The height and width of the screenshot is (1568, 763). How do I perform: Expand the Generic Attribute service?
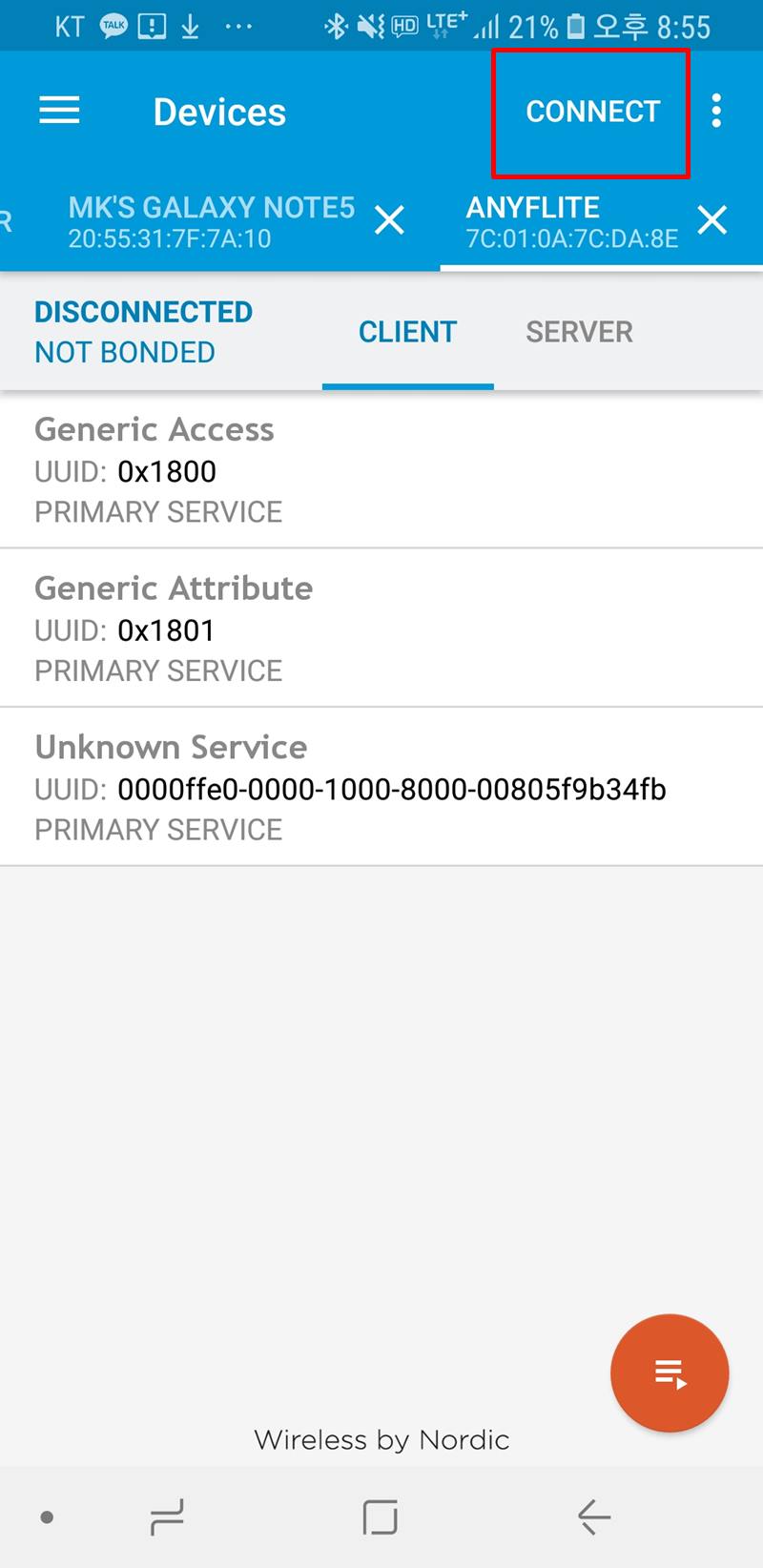(381, 628)
